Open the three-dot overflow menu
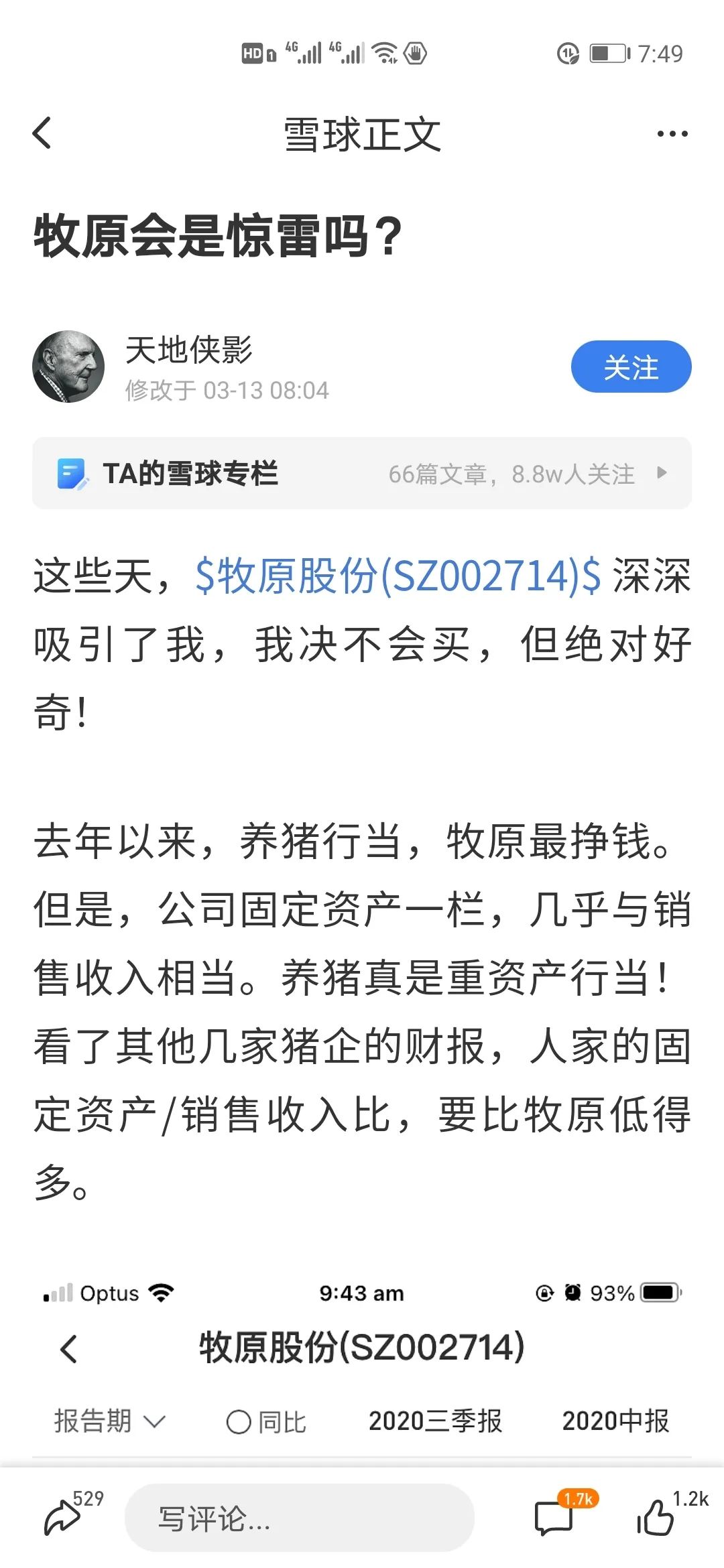Screen dimensions: 724x1568 (x=672, y=134)
